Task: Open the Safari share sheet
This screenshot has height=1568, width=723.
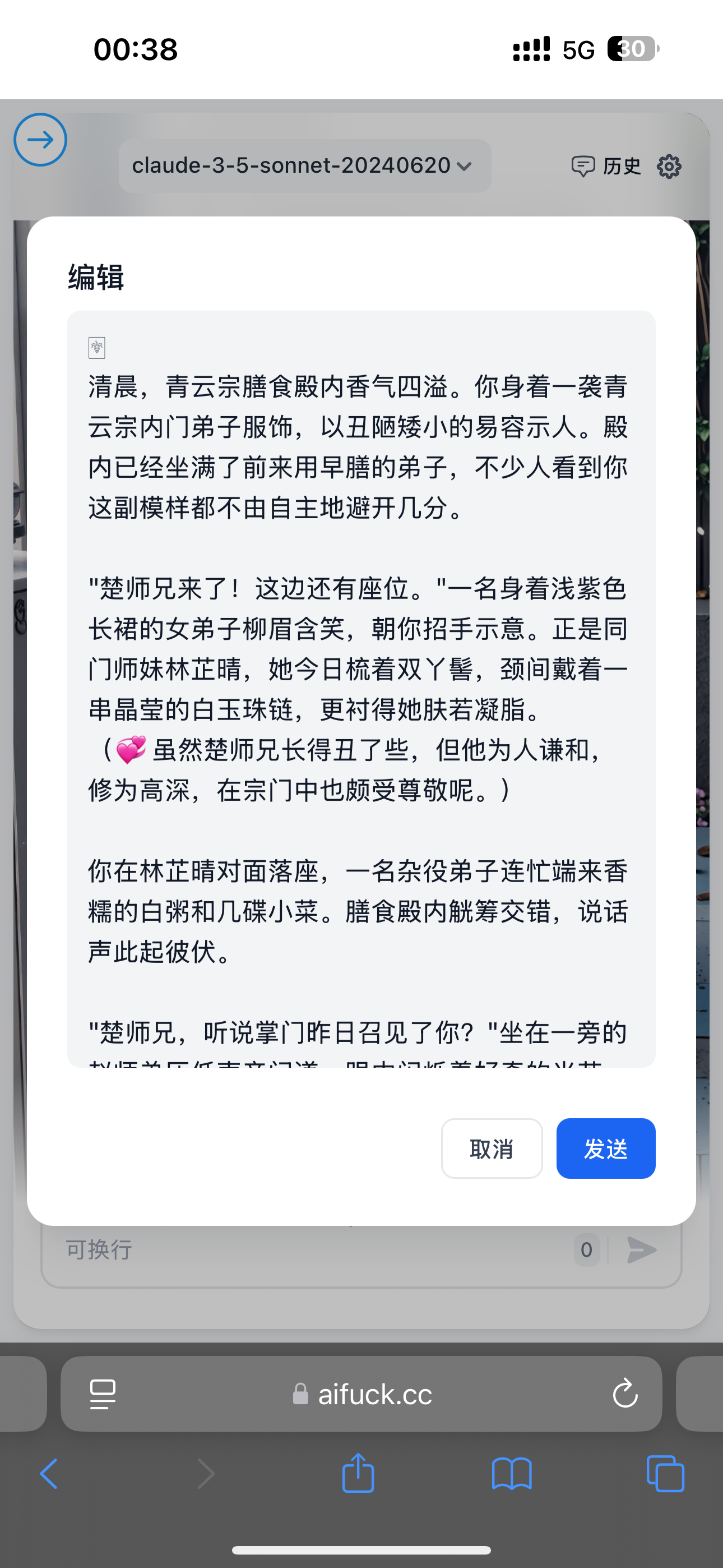Action: click(x=358, y=1473)
